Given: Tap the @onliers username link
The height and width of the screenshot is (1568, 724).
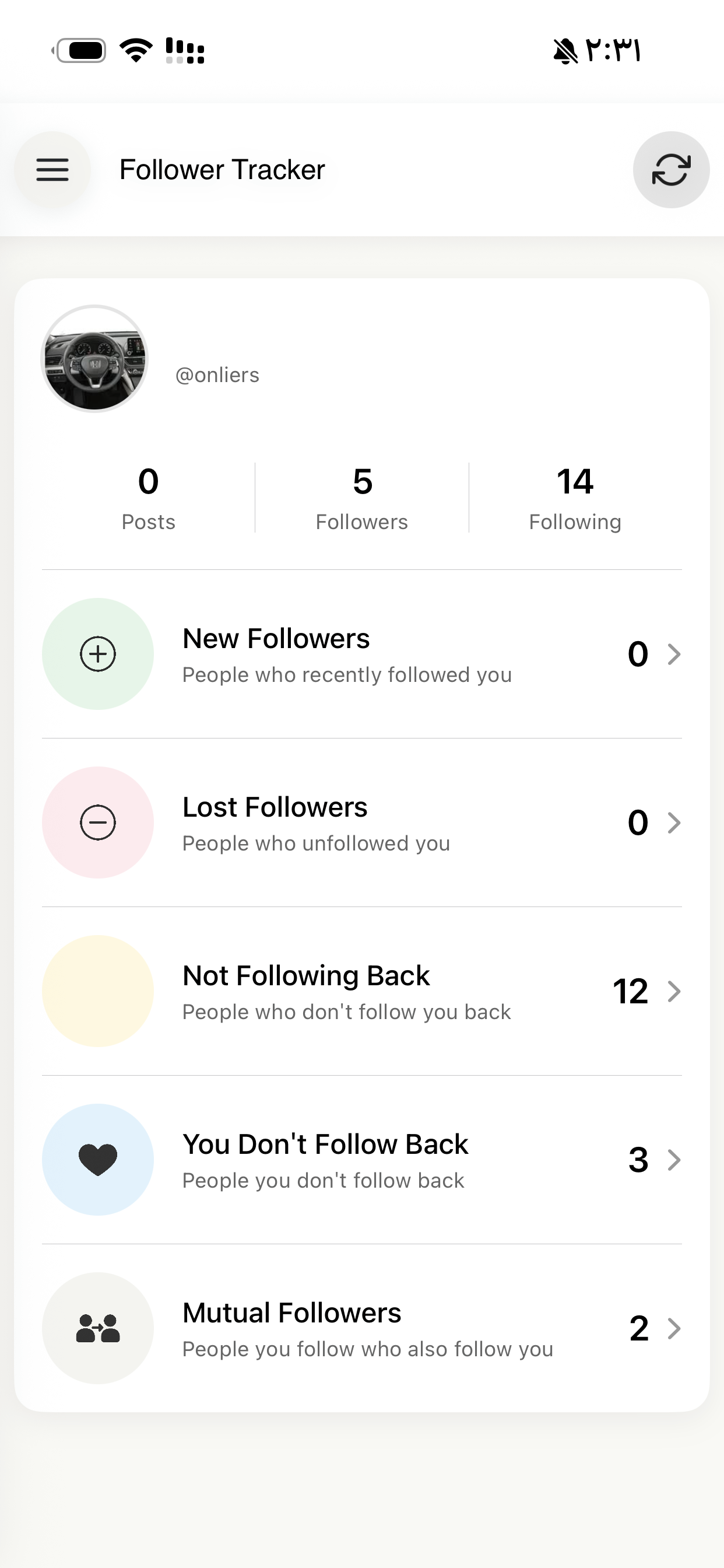Looking at the screenshot, I should pyautogui.click(x=217, y=375).
